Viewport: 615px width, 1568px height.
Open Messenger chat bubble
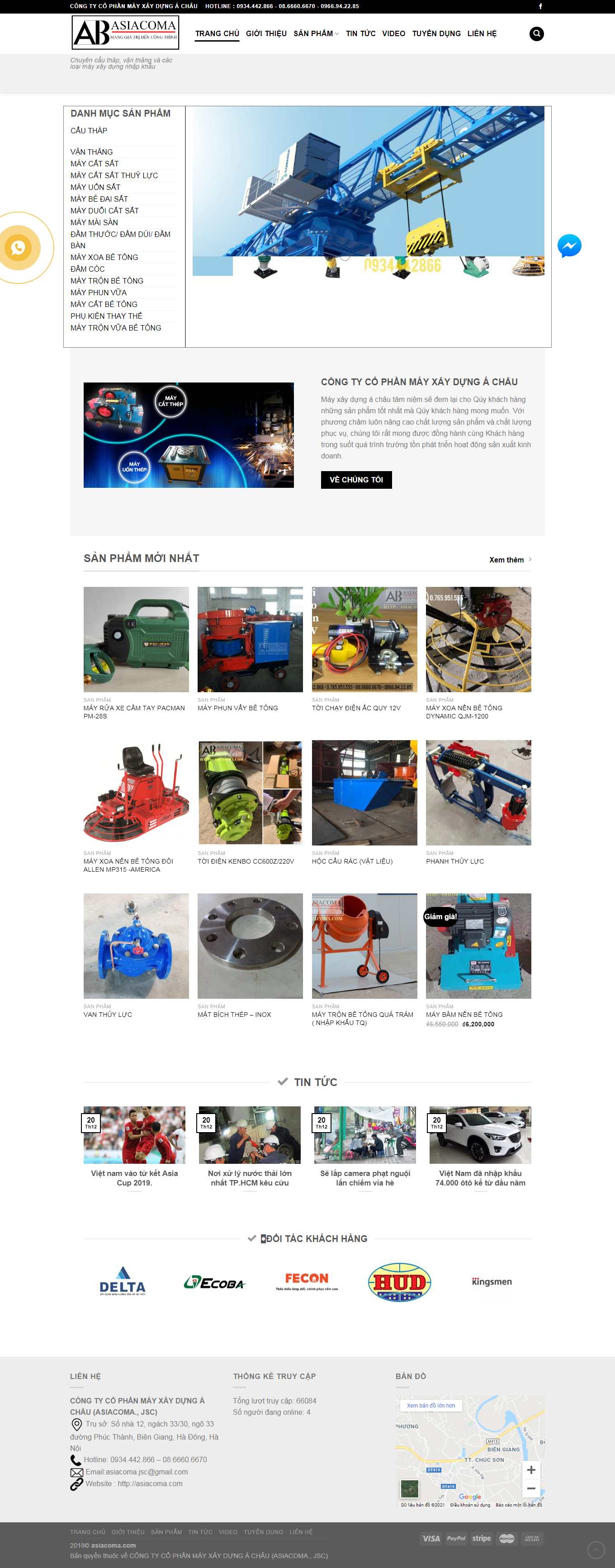569,246
